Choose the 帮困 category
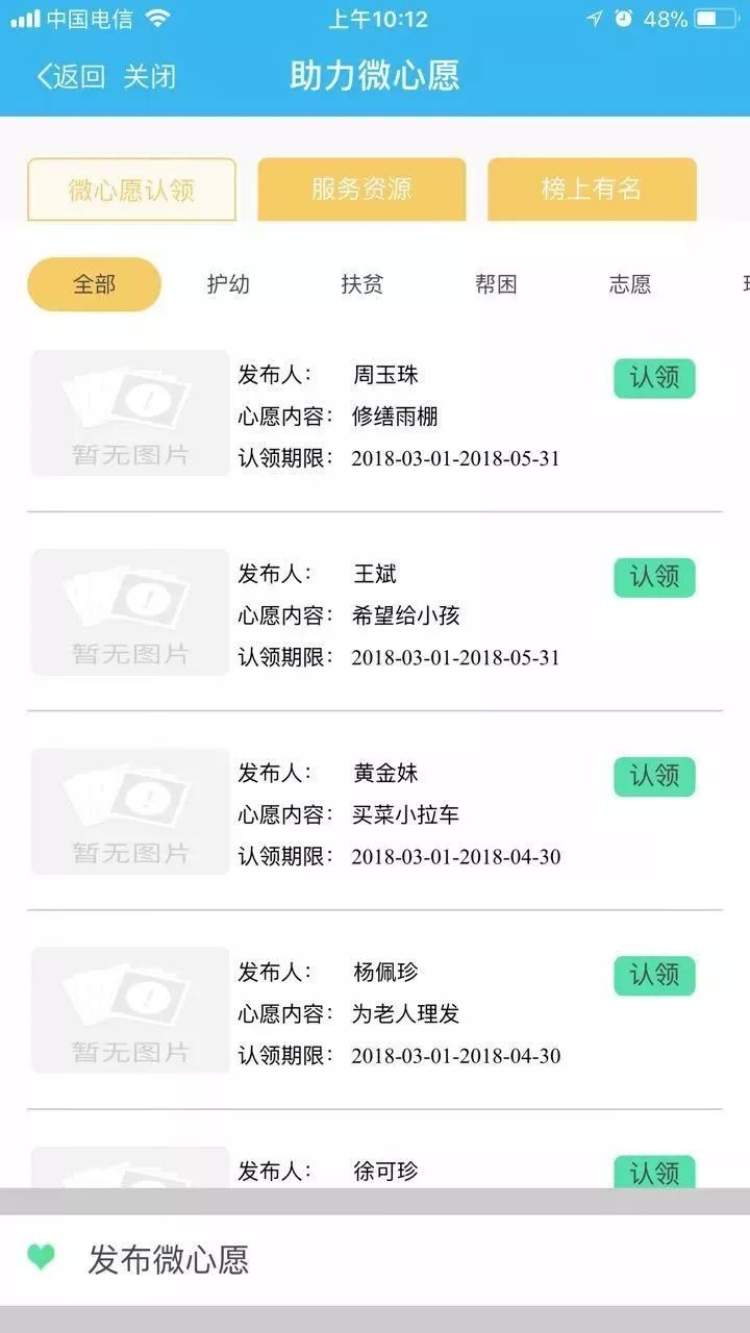The image size is (750, 1333). tap(496, 284)
